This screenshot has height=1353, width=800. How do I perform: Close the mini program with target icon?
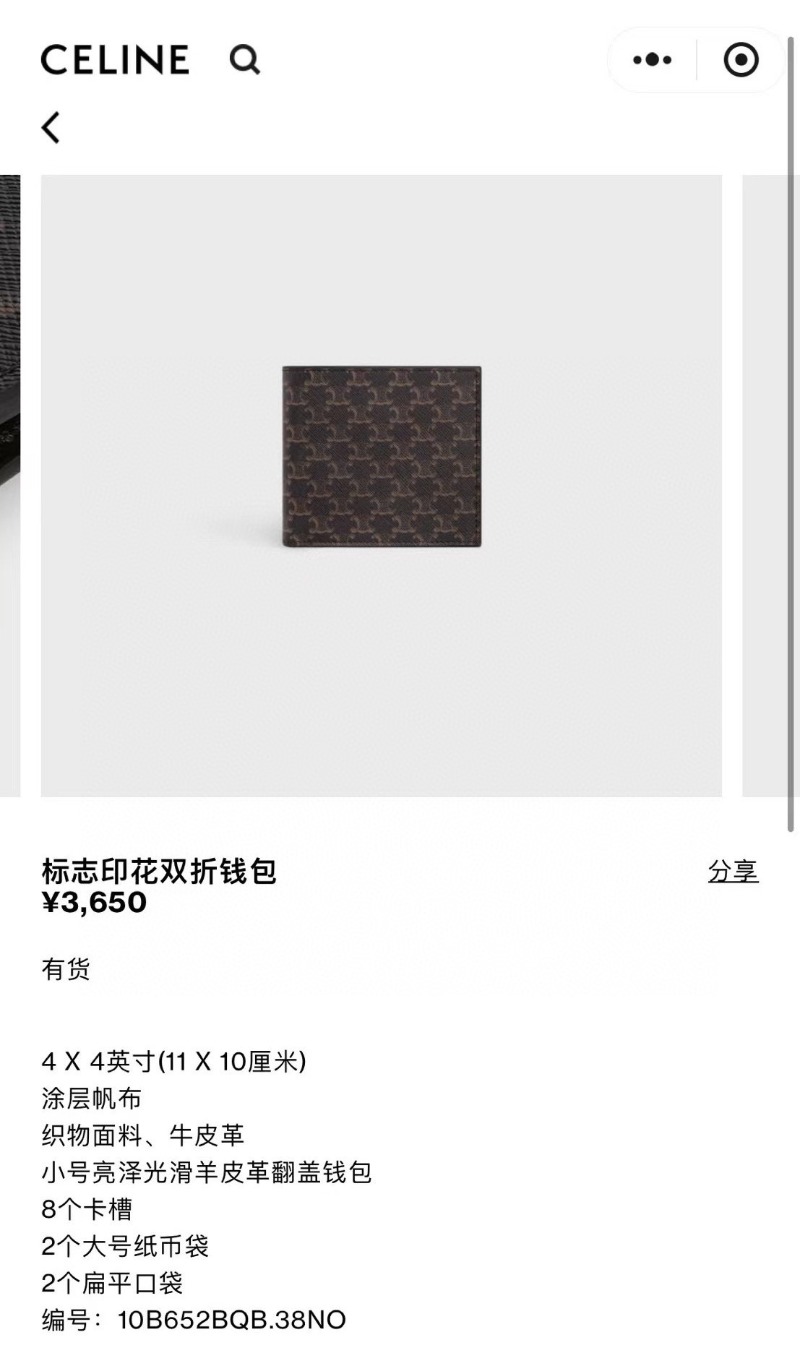(x=741, y=60)
